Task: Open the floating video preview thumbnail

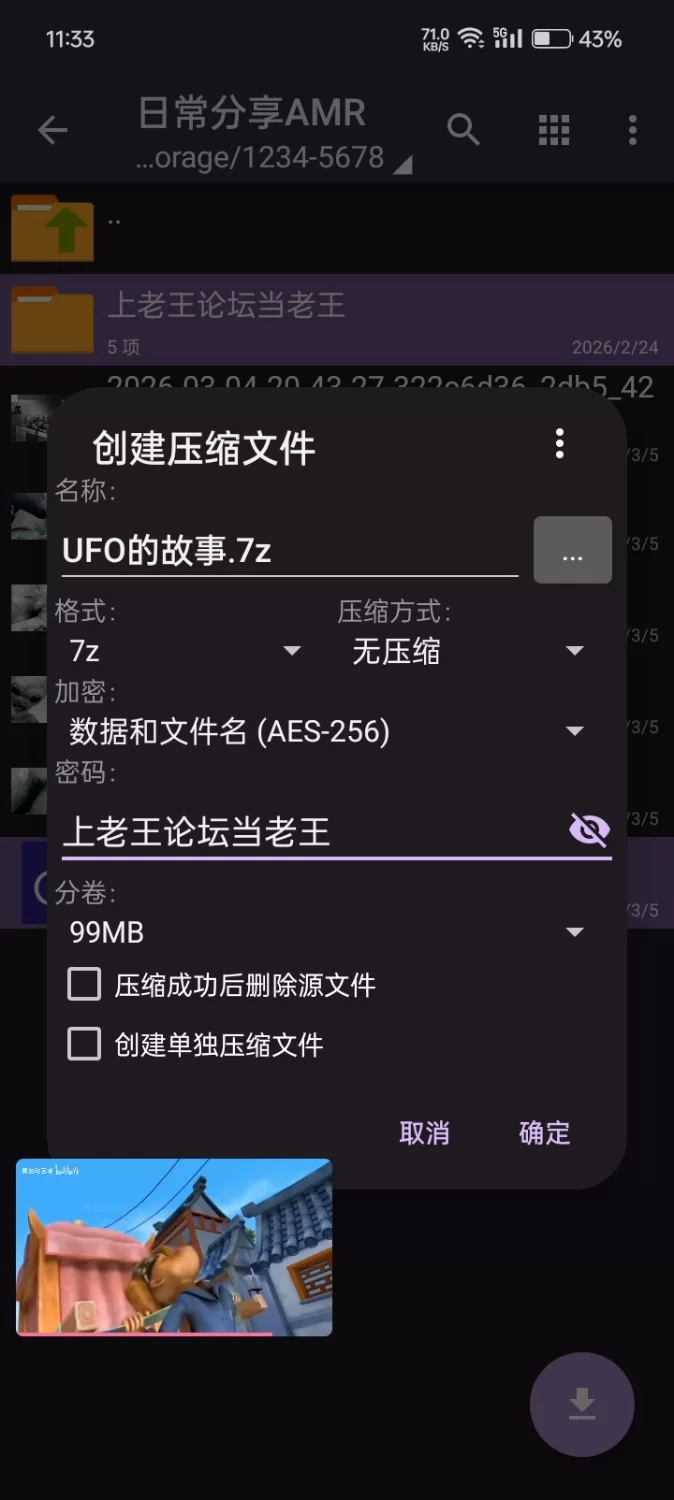Action: click(174, 1247)
